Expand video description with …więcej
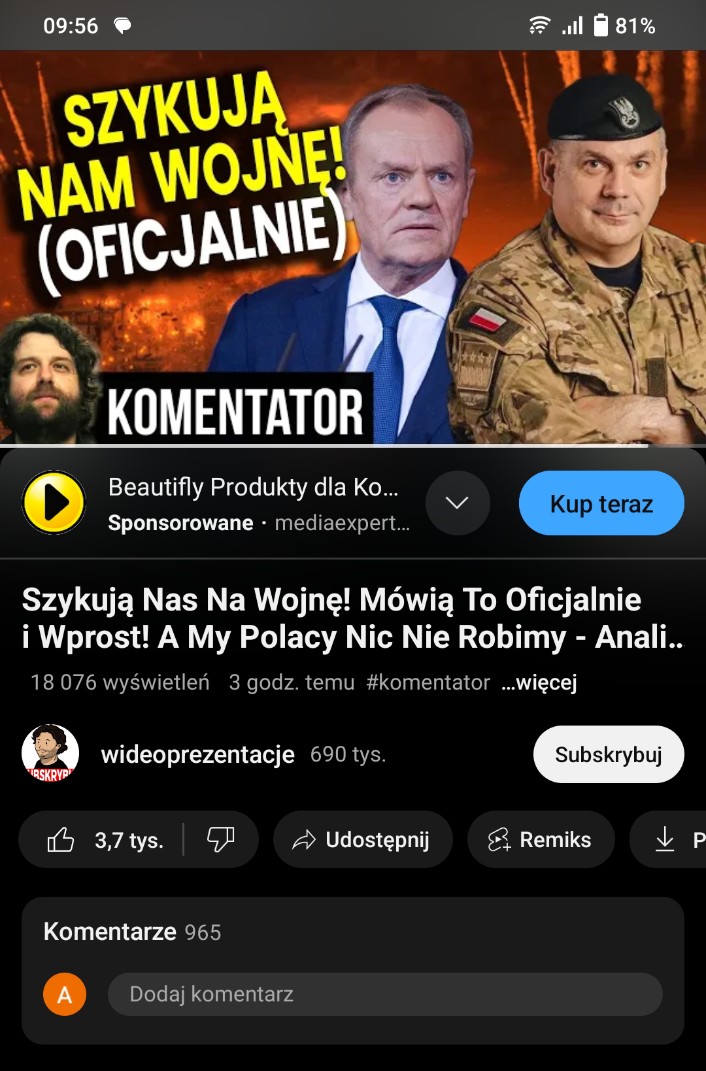This screenshot has height=1071, width=706. pyautogui.click(x=539, y=683)
